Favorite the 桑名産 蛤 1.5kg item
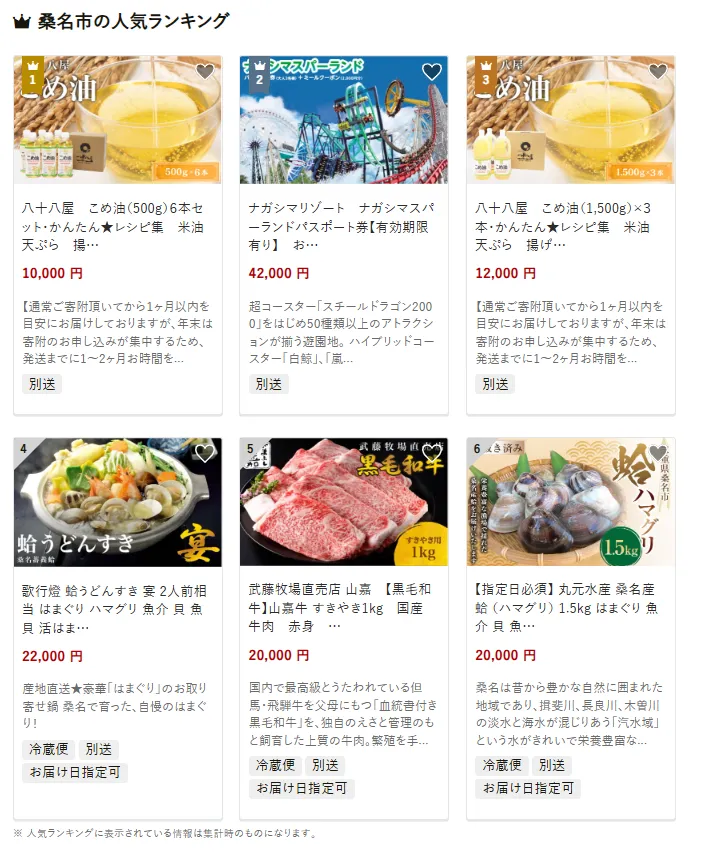The image size is (727, 860). [x=657, y=454]
